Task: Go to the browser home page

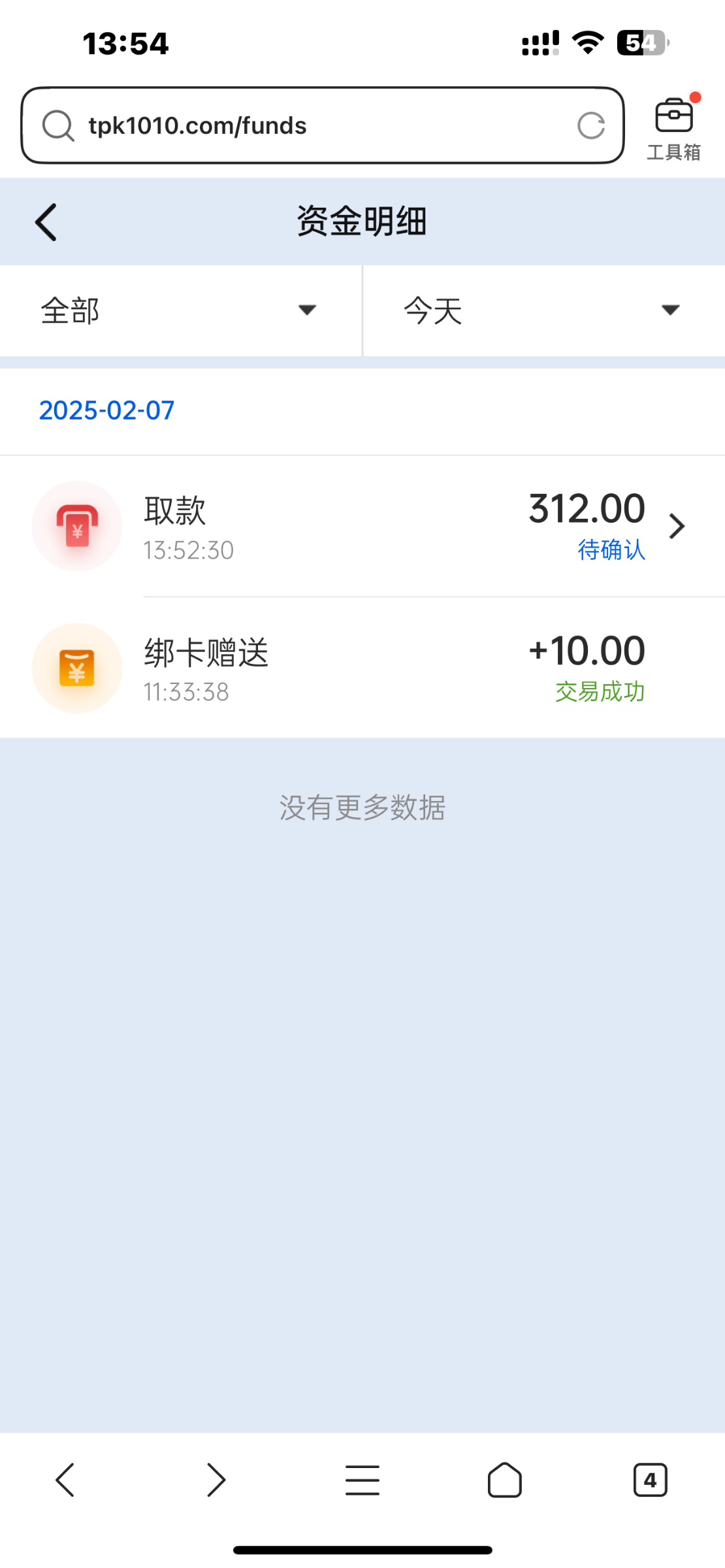Action: (505, 1480)
